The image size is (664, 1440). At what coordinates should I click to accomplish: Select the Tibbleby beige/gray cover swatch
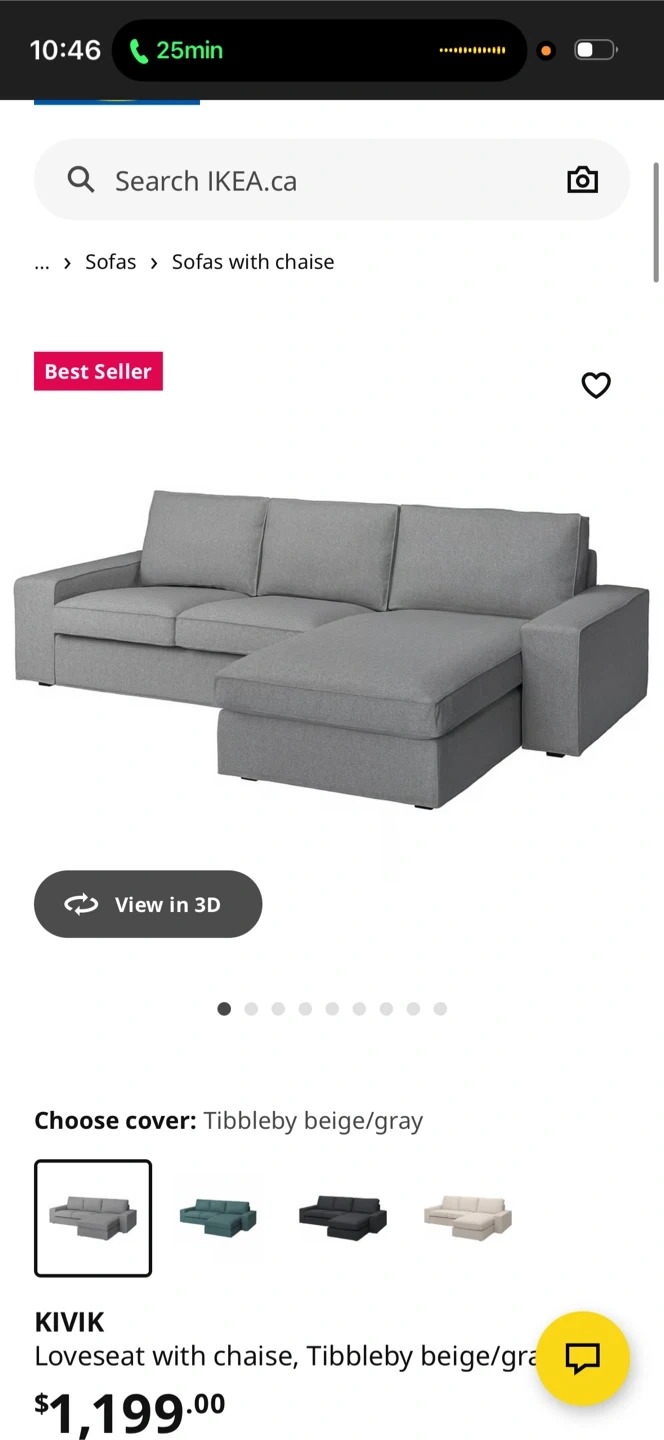[x=93, y=1218]
